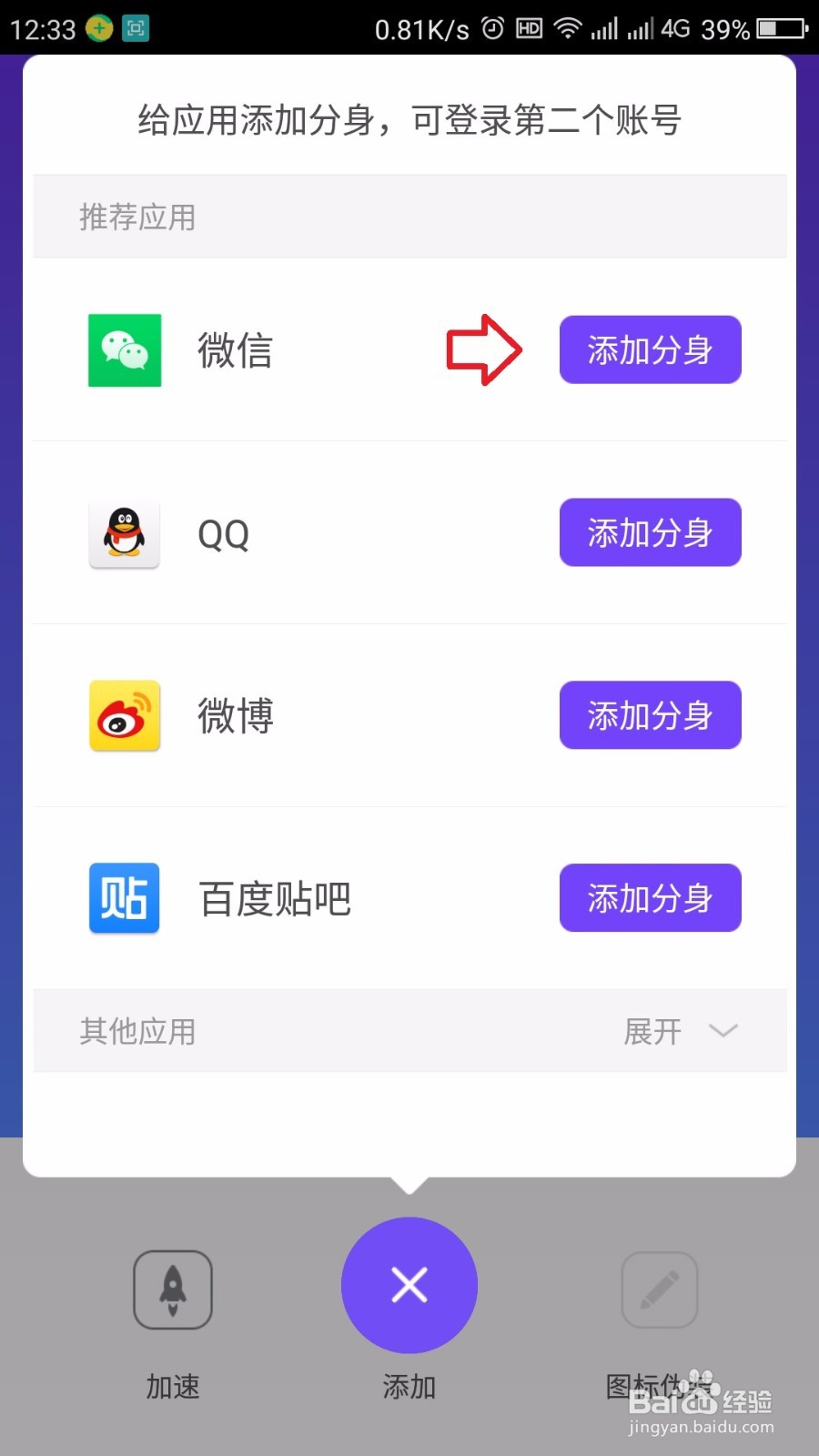Tap the central X add button
819x1456 pixels.
409,1285
